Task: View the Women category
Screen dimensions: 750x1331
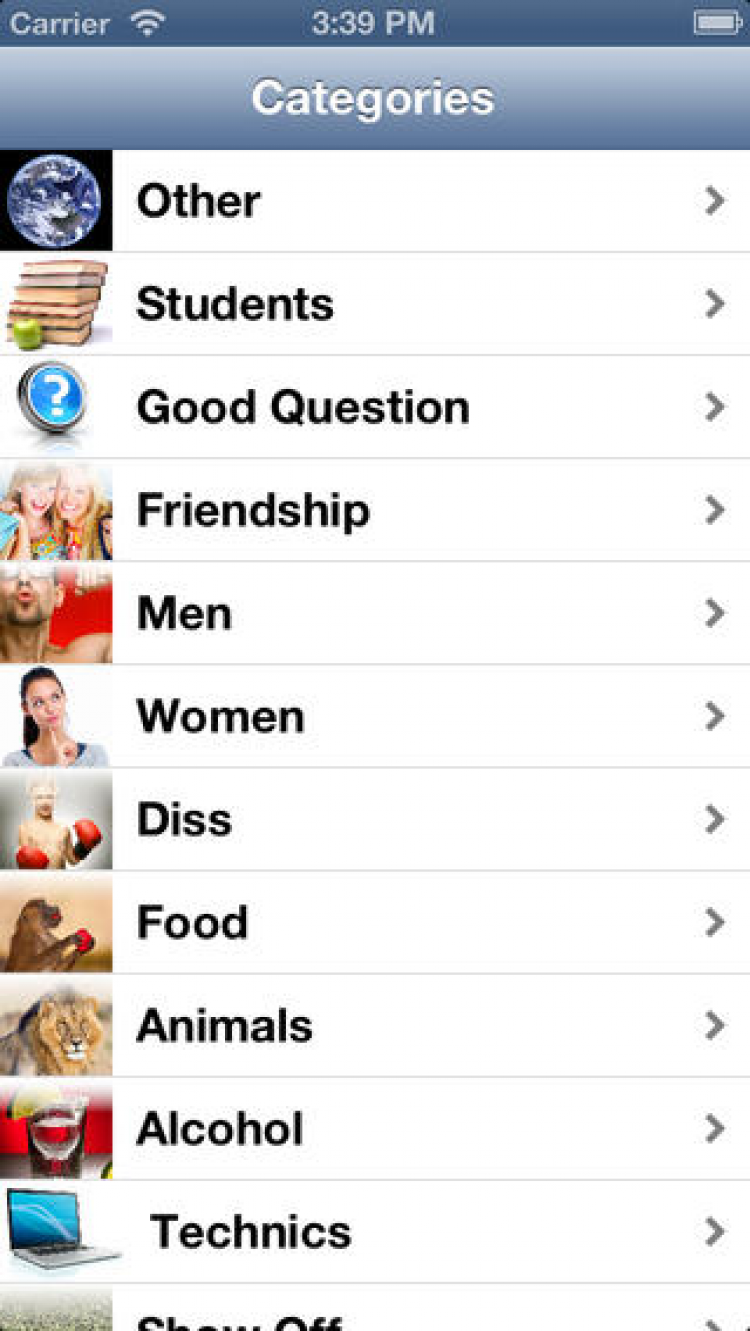Action: pyautogui.click(x=375, y=716)
